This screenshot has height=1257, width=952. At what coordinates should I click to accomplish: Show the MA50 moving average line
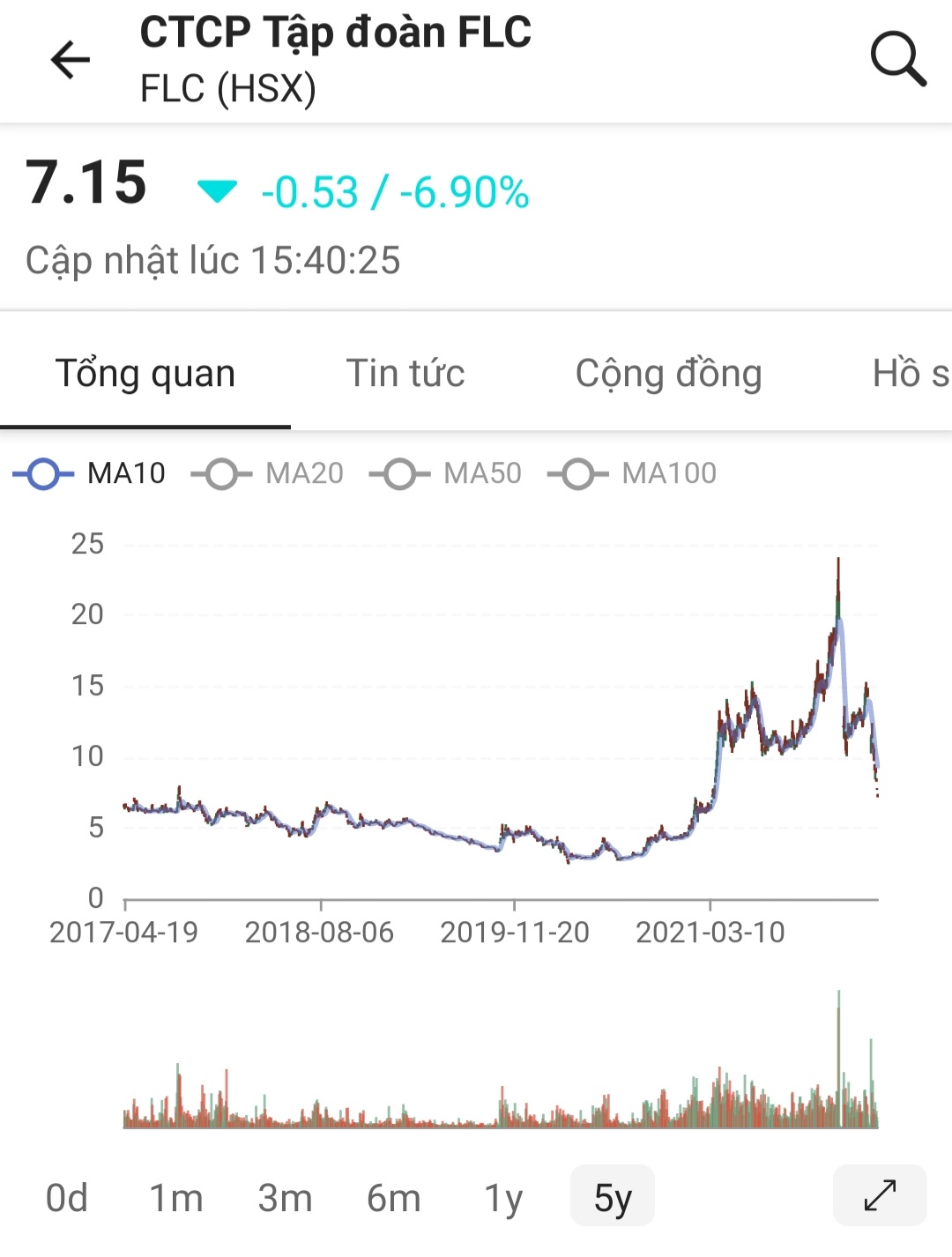click(x=446, y=473)
